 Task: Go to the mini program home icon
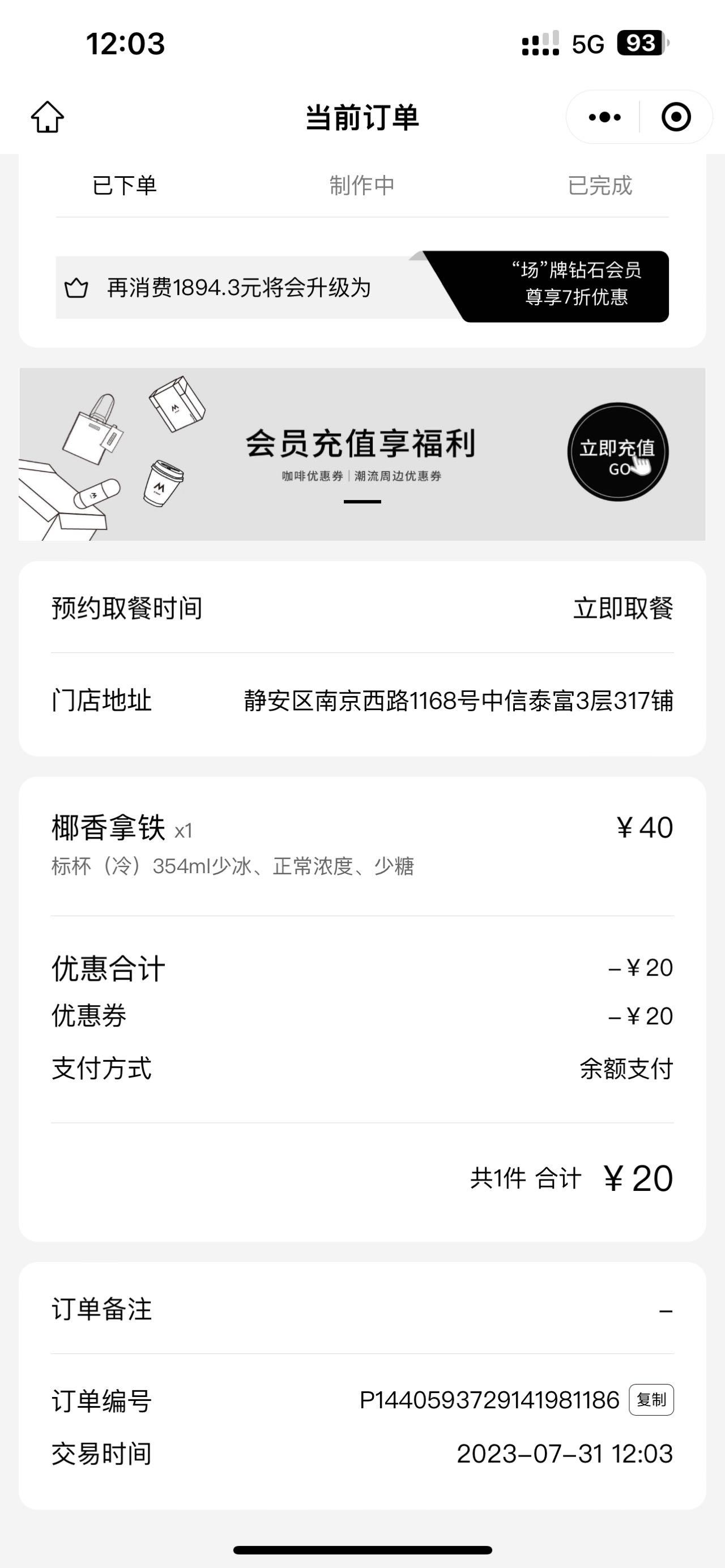pos(48,117)
